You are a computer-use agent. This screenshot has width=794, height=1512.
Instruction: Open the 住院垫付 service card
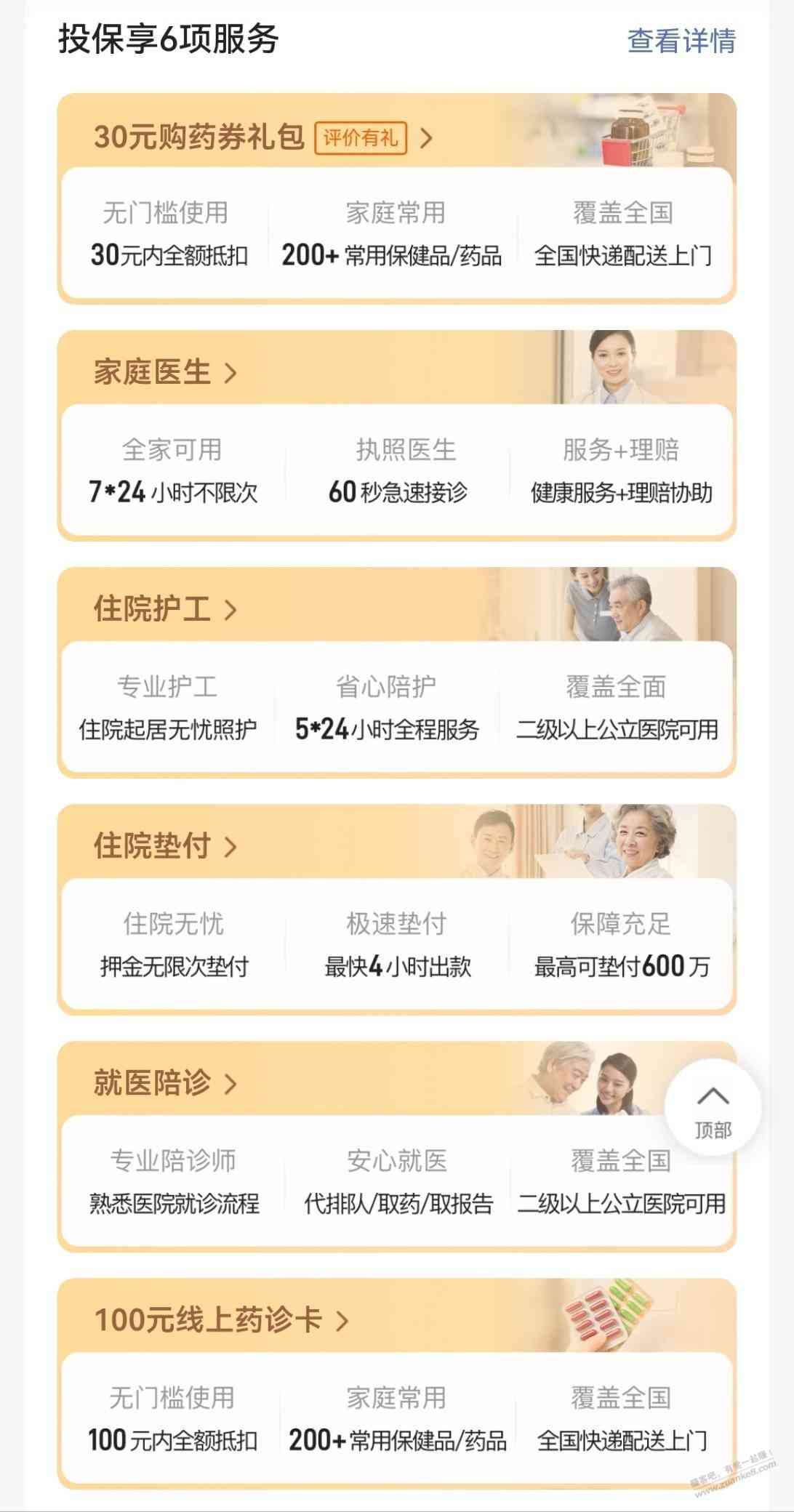pyautogui.click(x=165, y=846)
